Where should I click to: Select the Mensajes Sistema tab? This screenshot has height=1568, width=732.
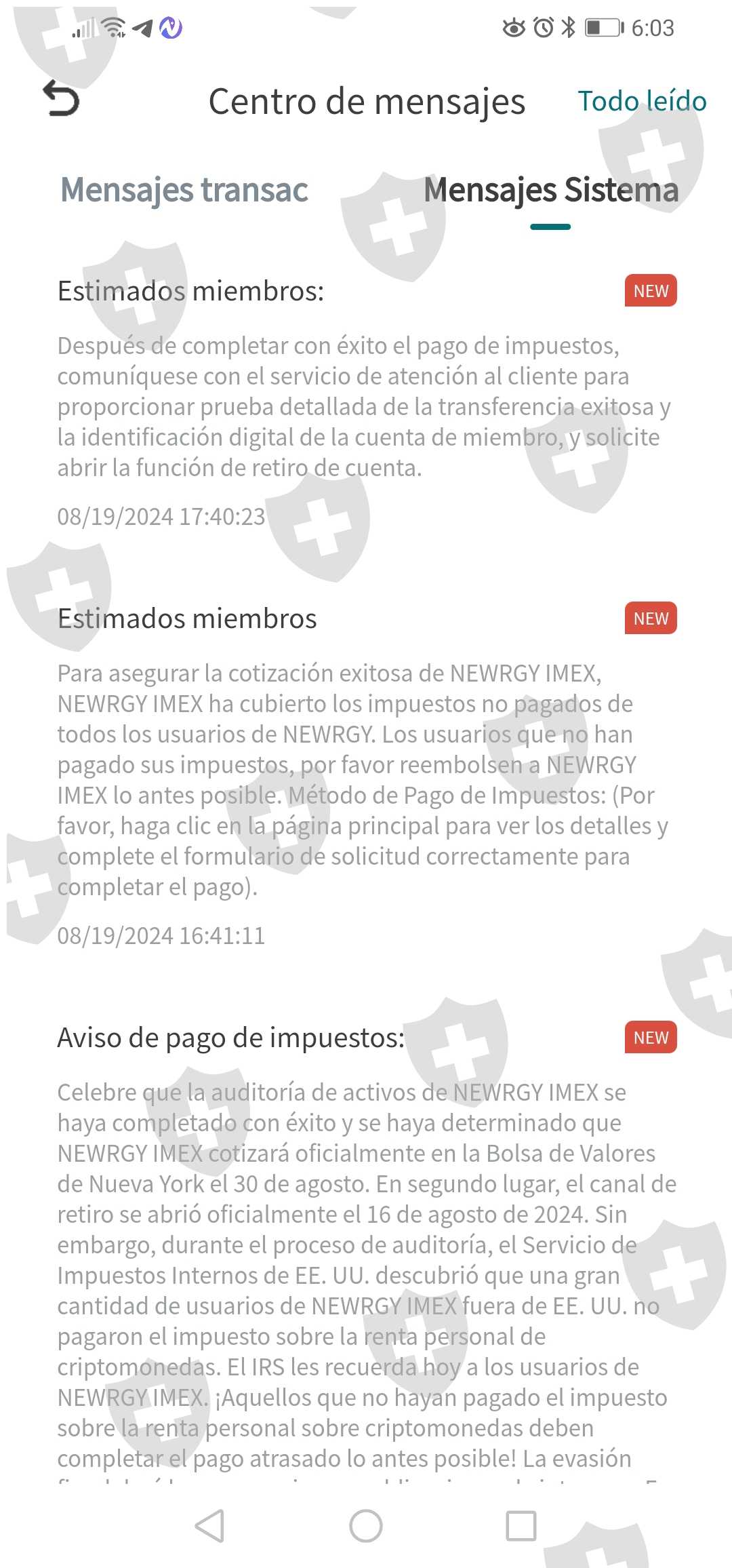point(550,189)
